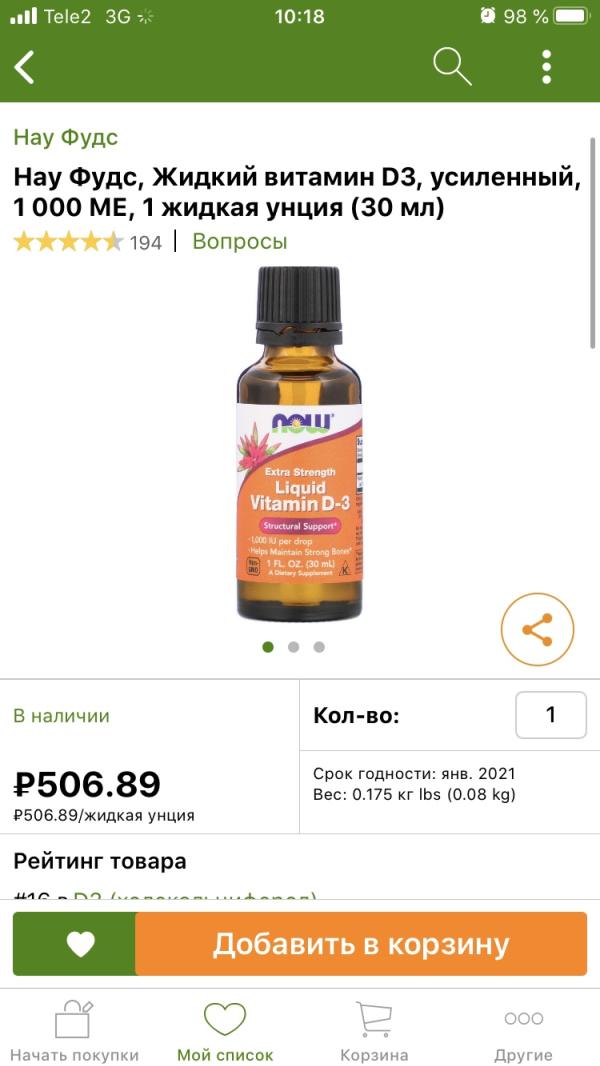View the 194 star ratings

(x=88, y=242)
